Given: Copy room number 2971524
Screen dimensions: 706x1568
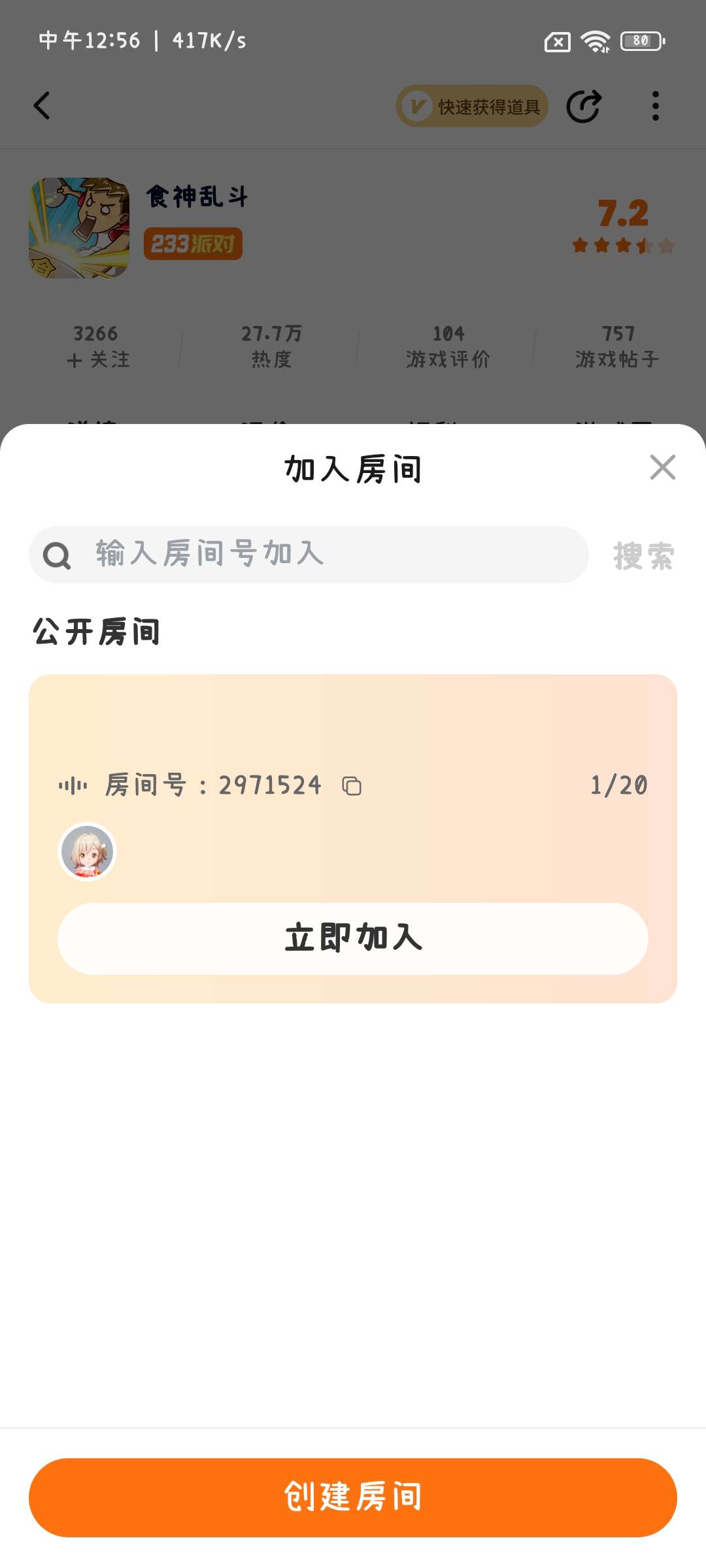Looking at the screenshot, I should pos(352,786).
